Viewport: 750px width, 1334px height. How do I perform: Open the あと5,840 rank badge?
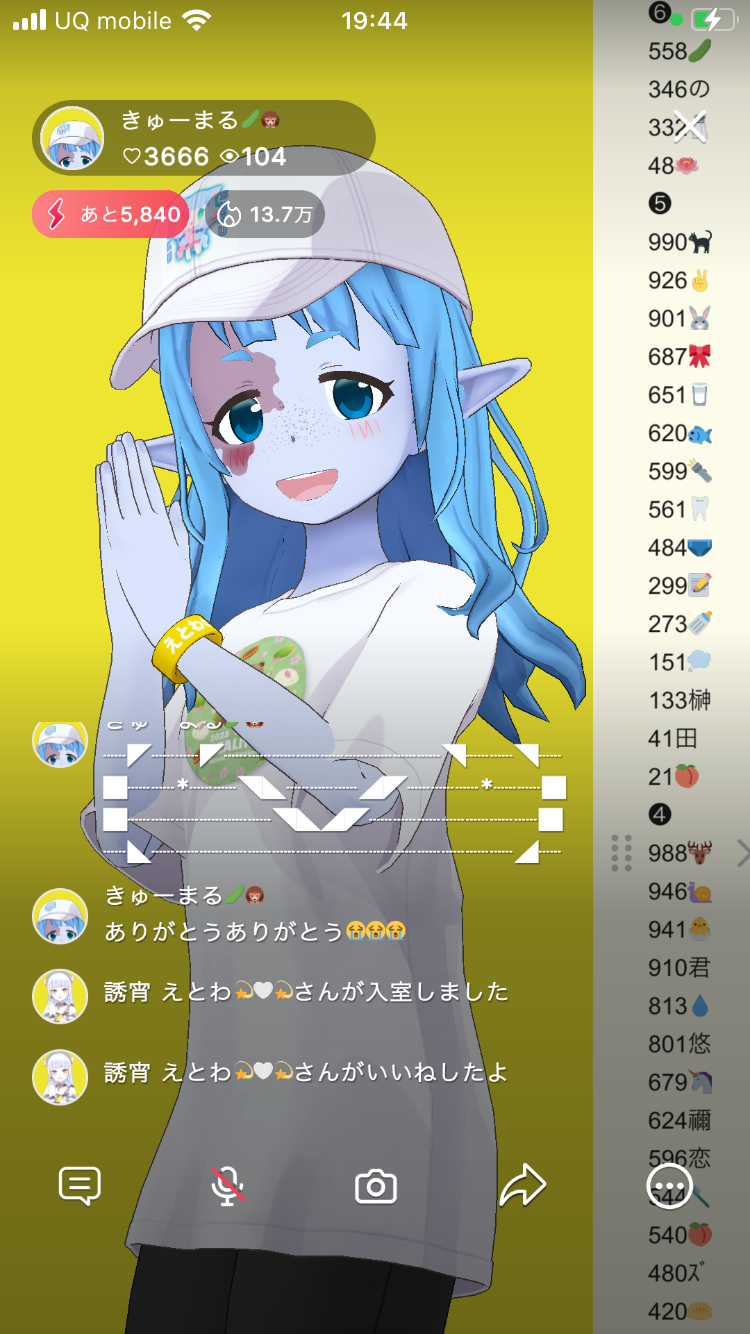click(x=110, y=214)
